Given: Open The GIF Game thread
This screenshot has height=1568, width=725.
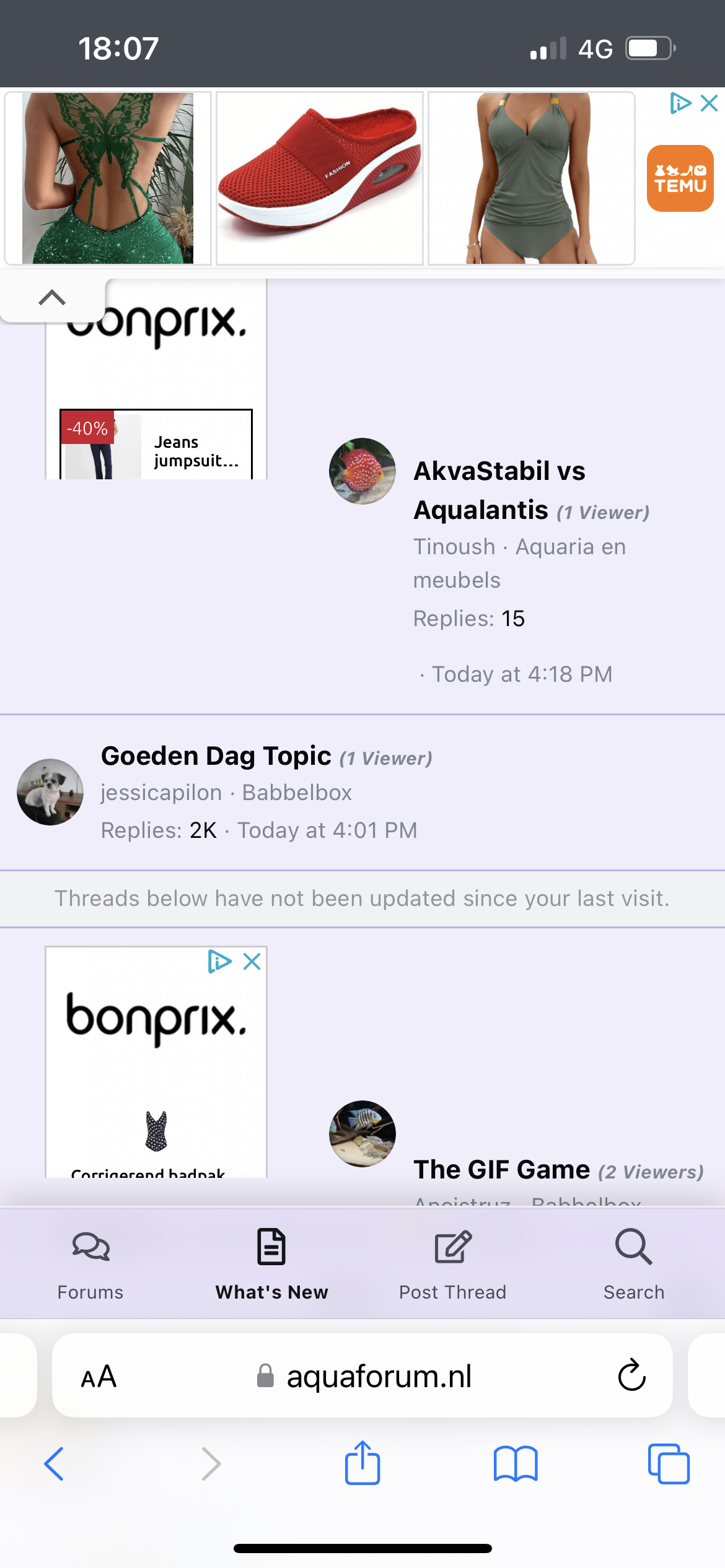Looking at the screenshot, I should [501, 1170].
